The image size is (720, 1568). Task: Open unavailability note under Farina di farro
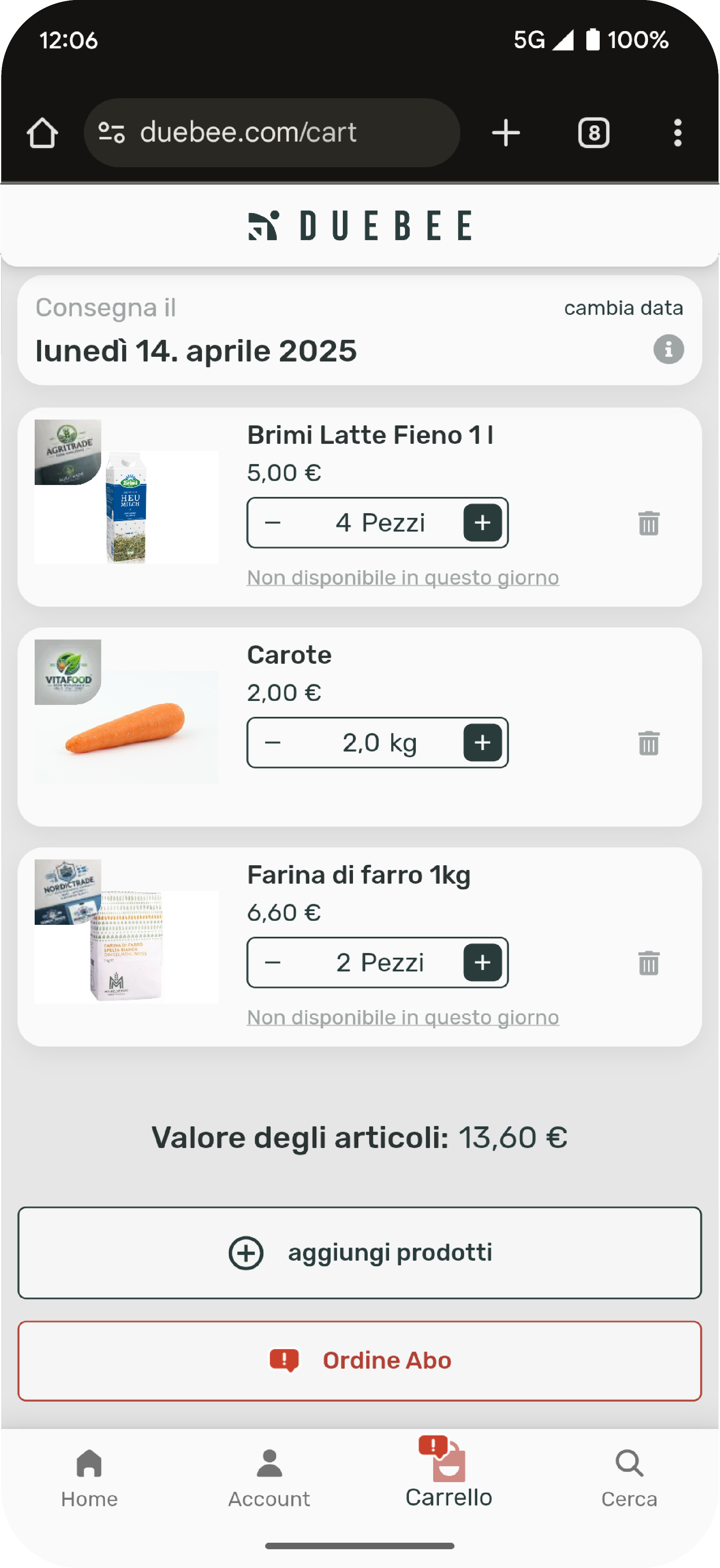click(403, 1017)
